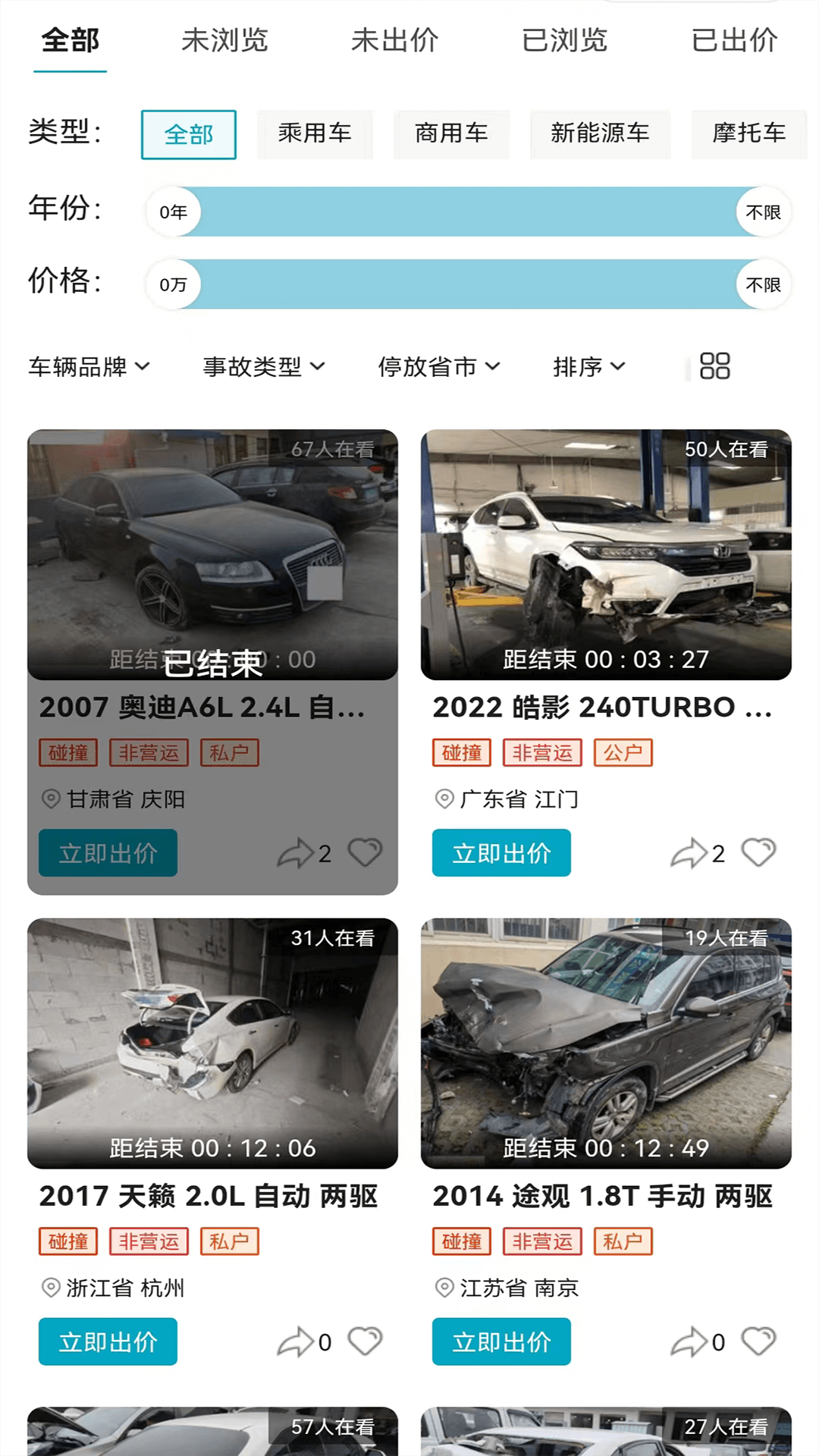Favorite the 2022 皓影 listing

[758, 852]
